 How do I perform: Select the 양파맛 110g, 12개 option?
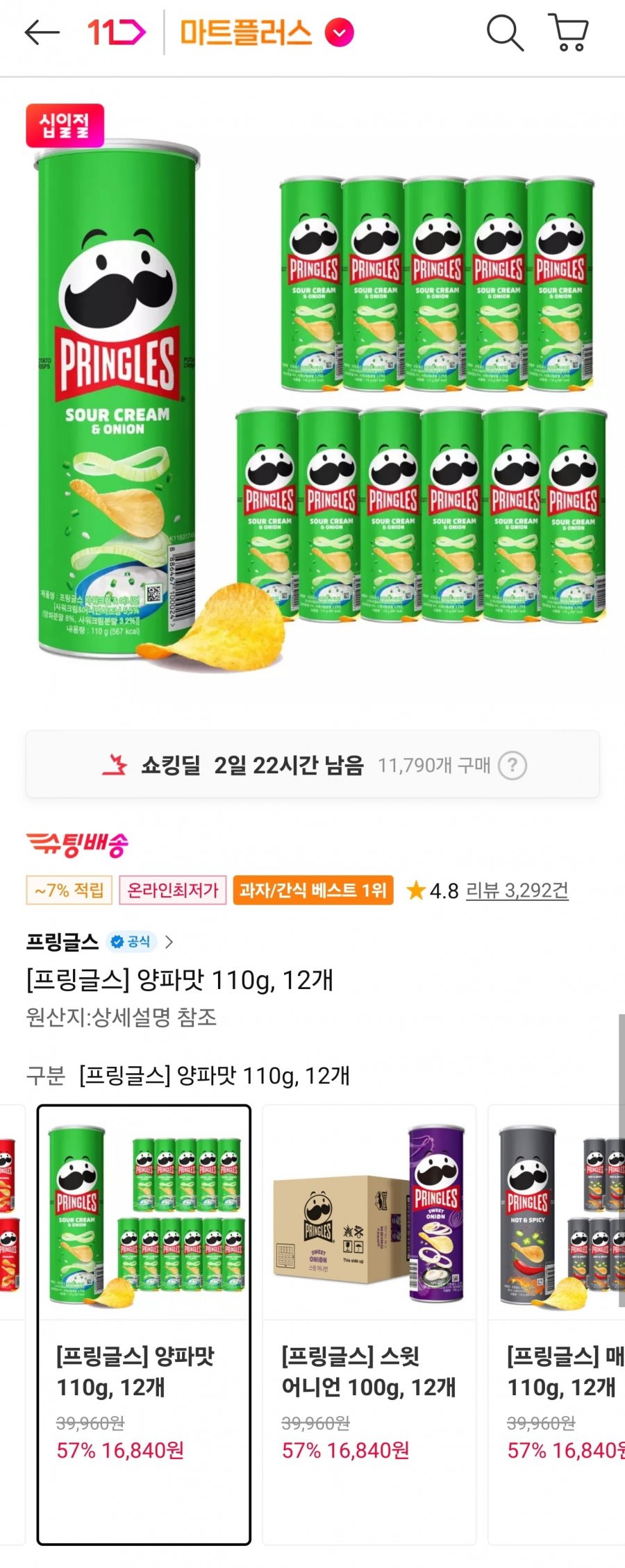coord(144,1324)
